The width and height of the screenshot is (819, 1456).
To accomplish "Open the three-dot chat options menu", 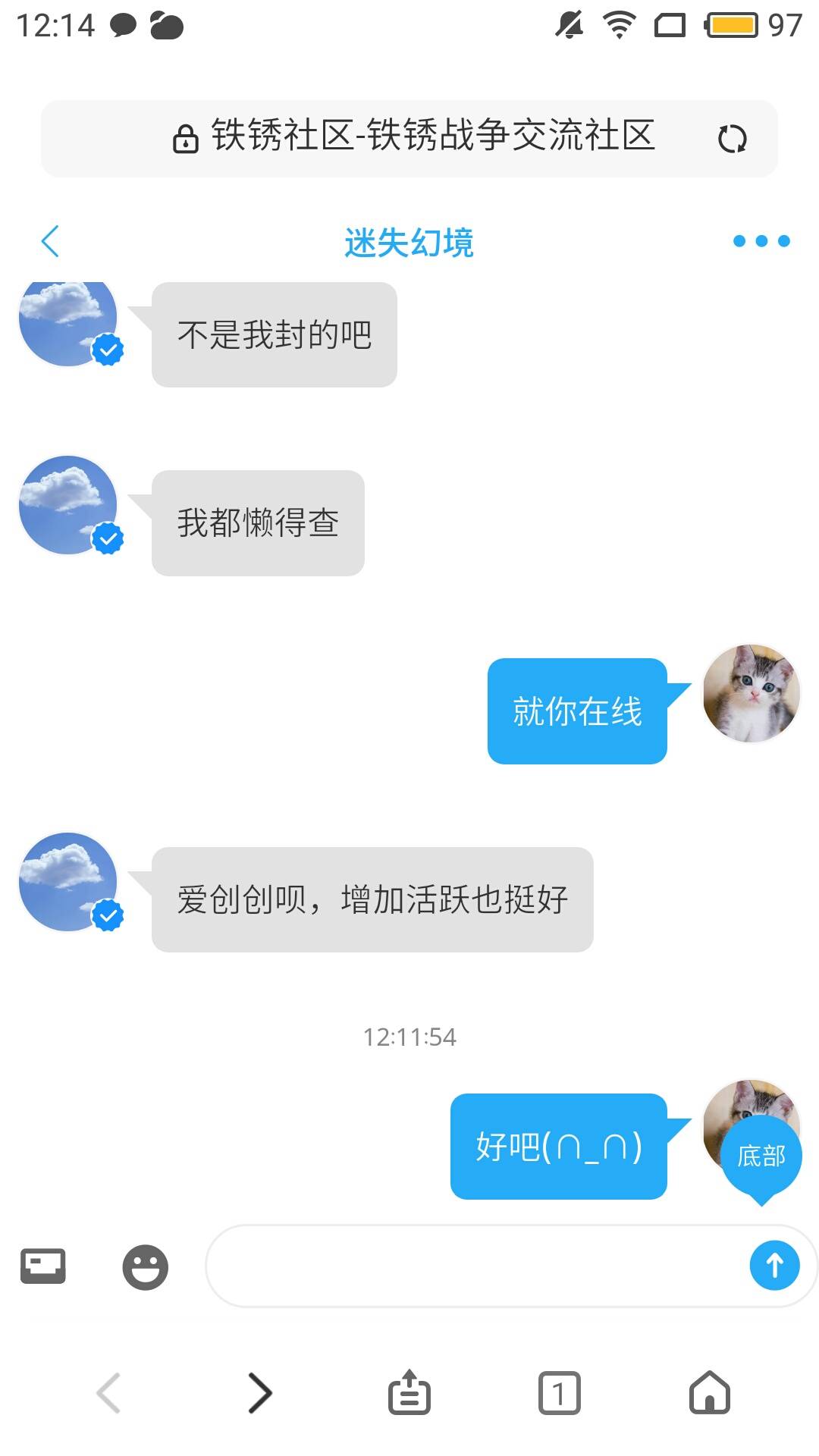I will [x=761, y=241].
